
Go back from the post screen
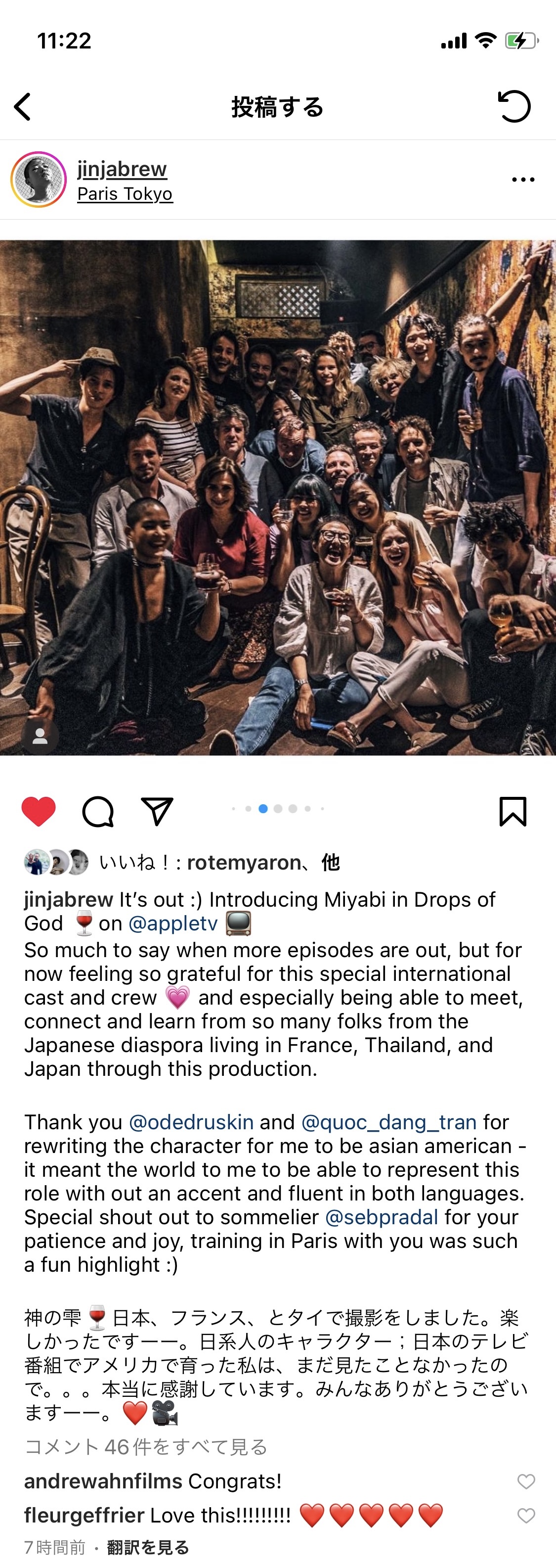(x=23, y=107)
